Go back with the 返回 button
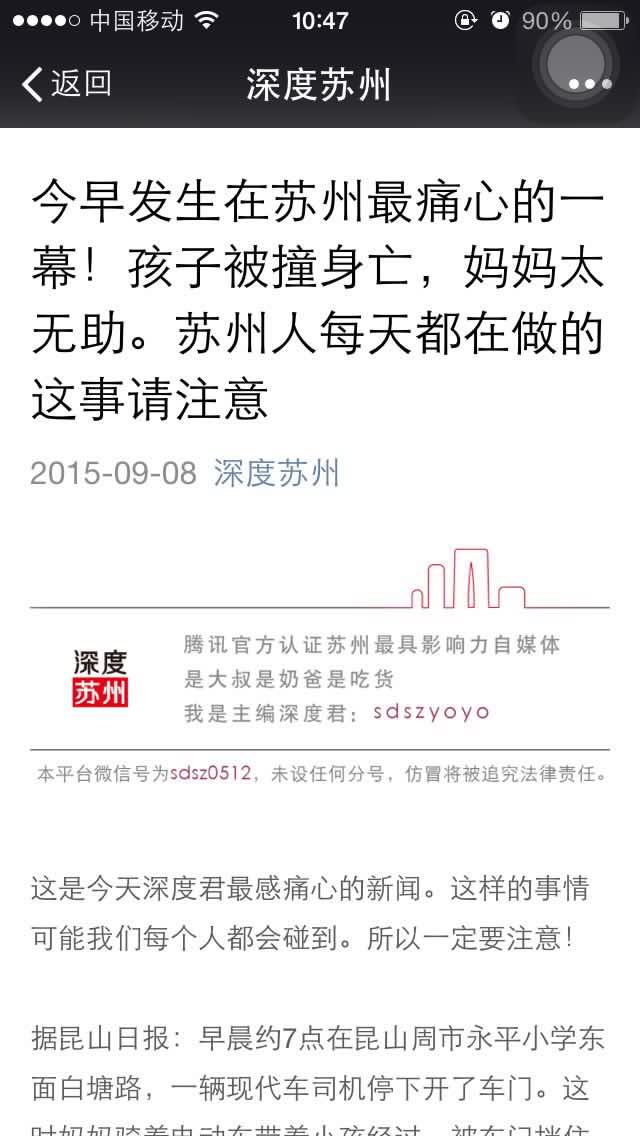 pos(66,84)
